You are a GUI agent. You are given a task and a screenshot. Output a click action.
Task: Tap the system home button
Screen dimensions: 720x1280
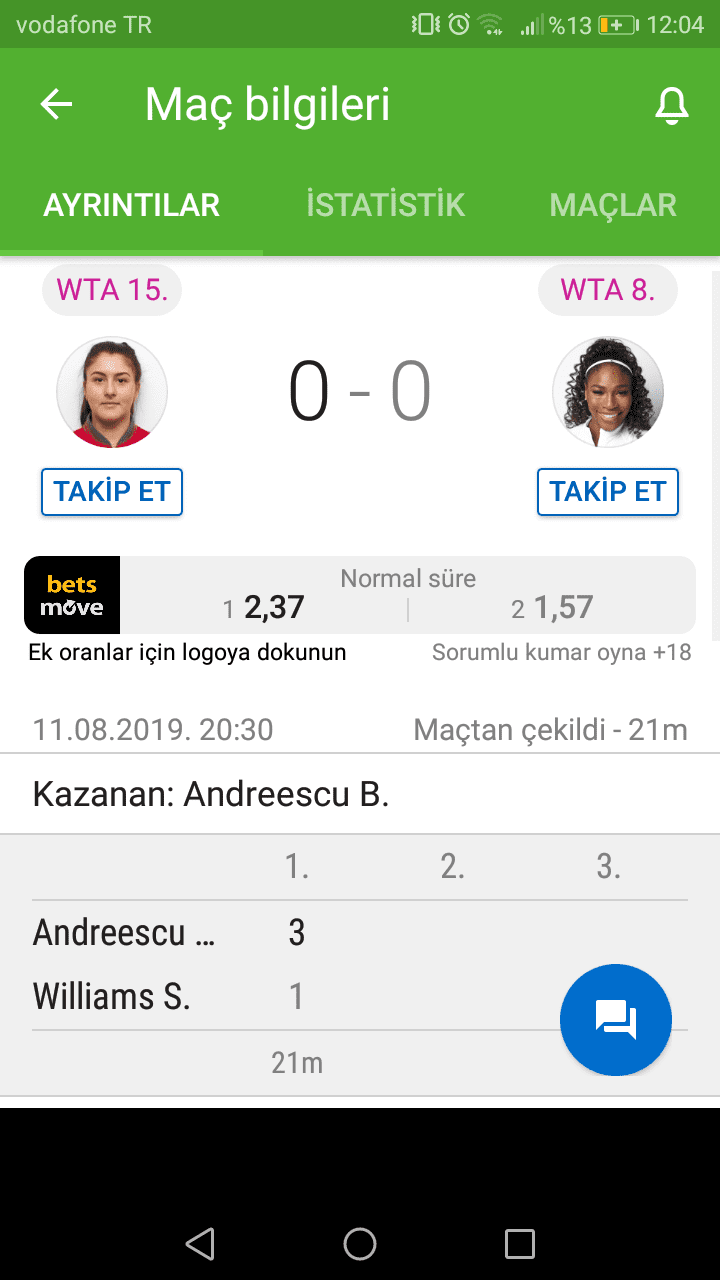coord(360,1243)
